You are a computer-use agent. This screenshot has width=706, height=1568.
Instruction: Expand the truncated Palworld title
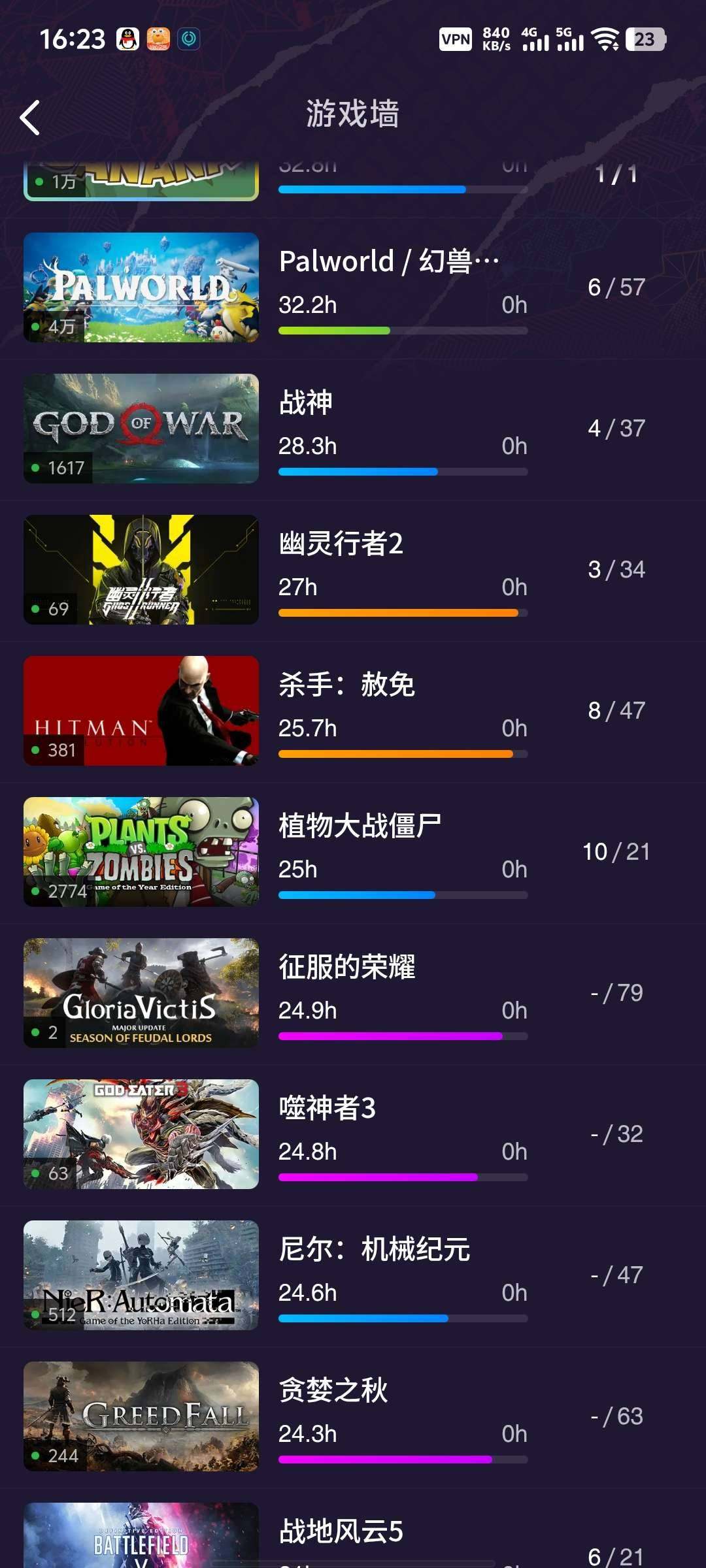(x=389, y=261)
